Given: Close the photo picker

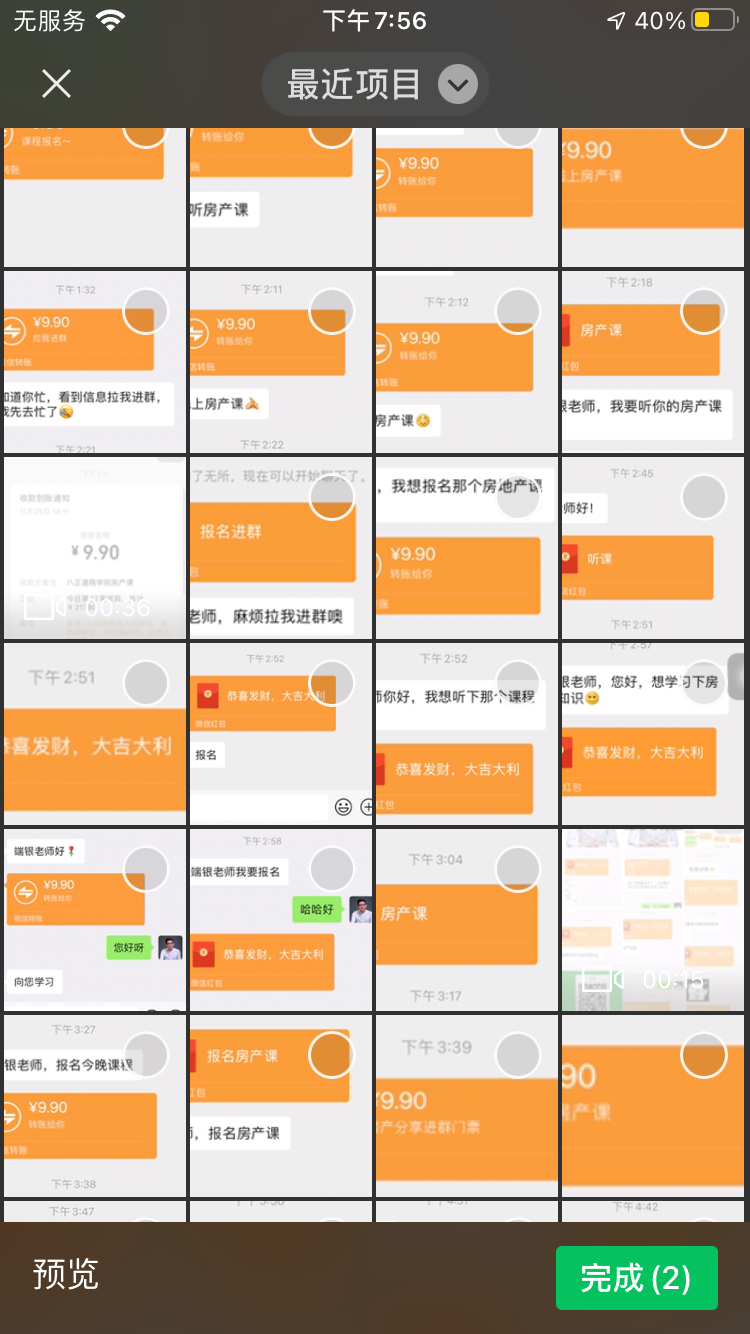Looking at the screenshot, I should [x=56, y=84].
